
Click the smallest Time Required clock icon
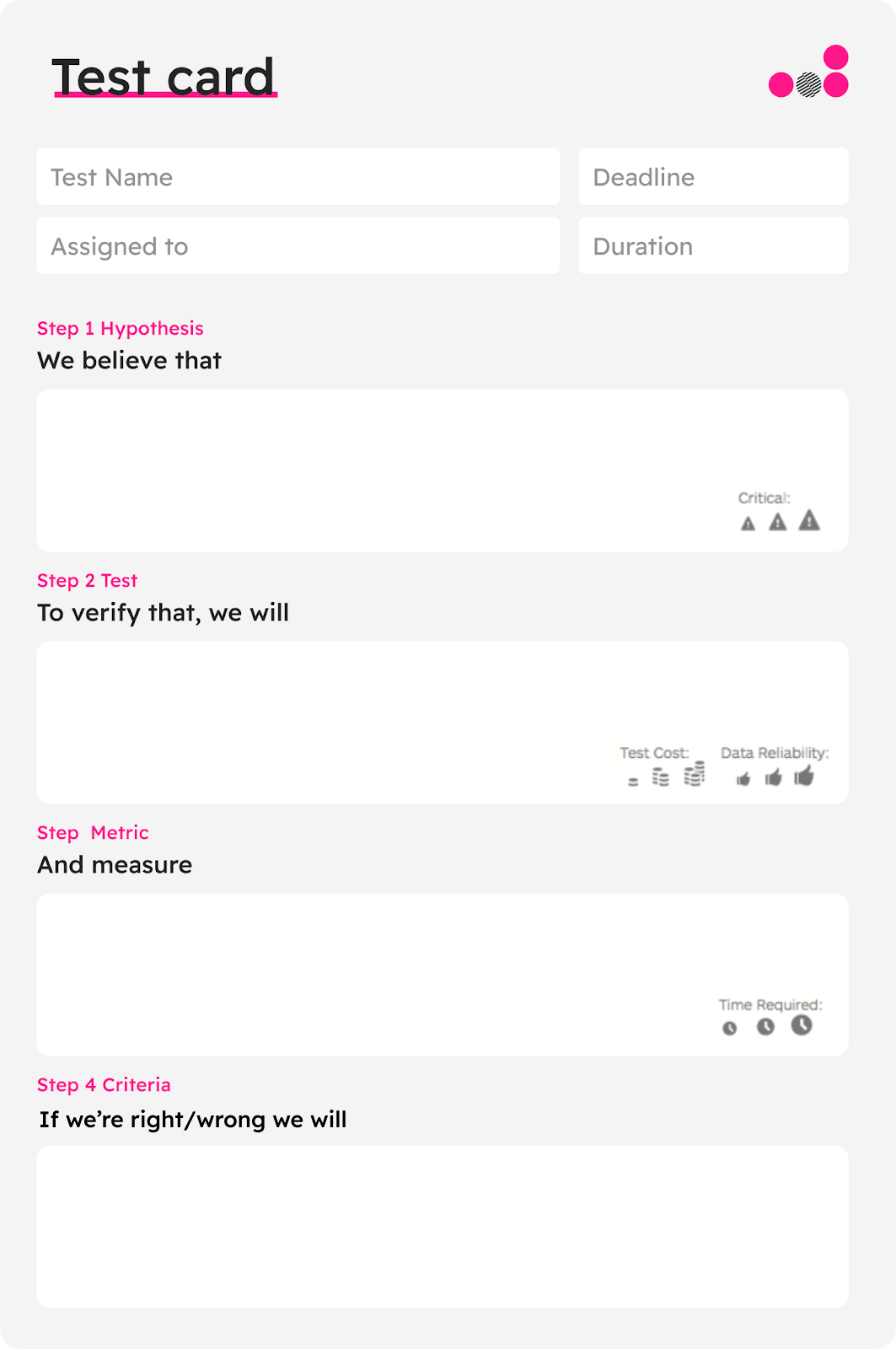coord(730,1027)
